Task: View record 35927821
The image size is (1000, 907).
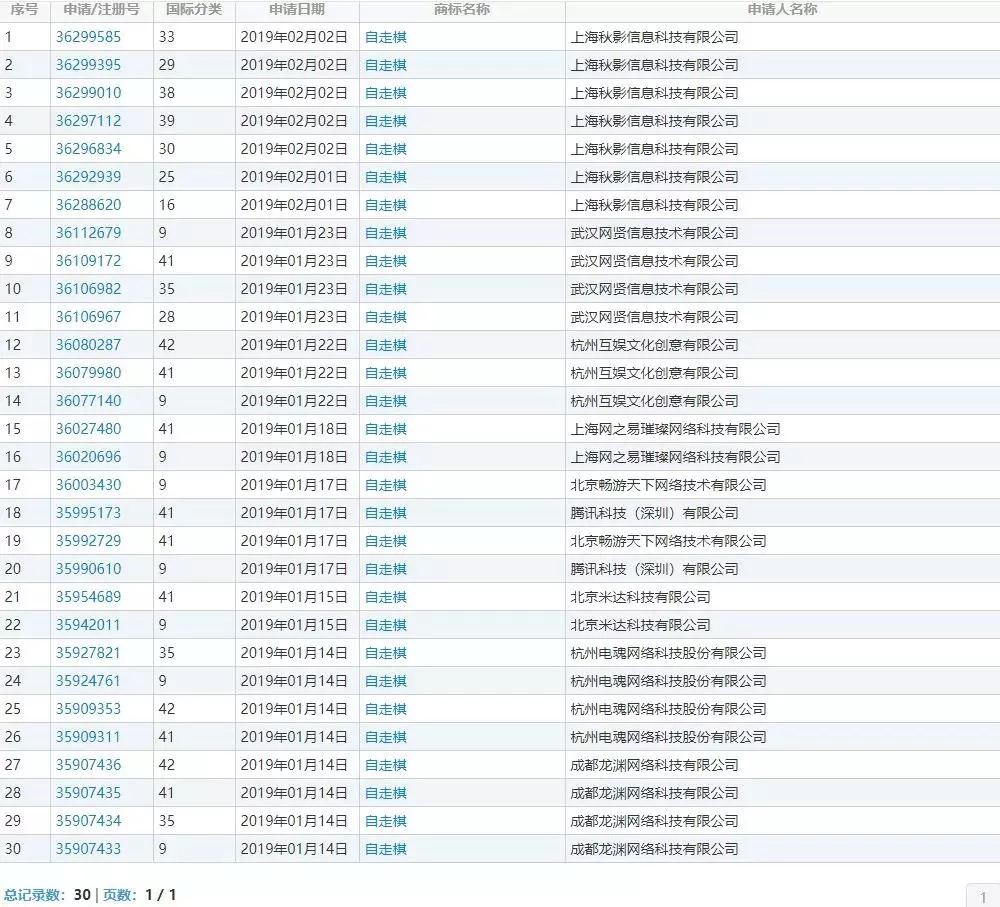Action: [x=88, y=653]
